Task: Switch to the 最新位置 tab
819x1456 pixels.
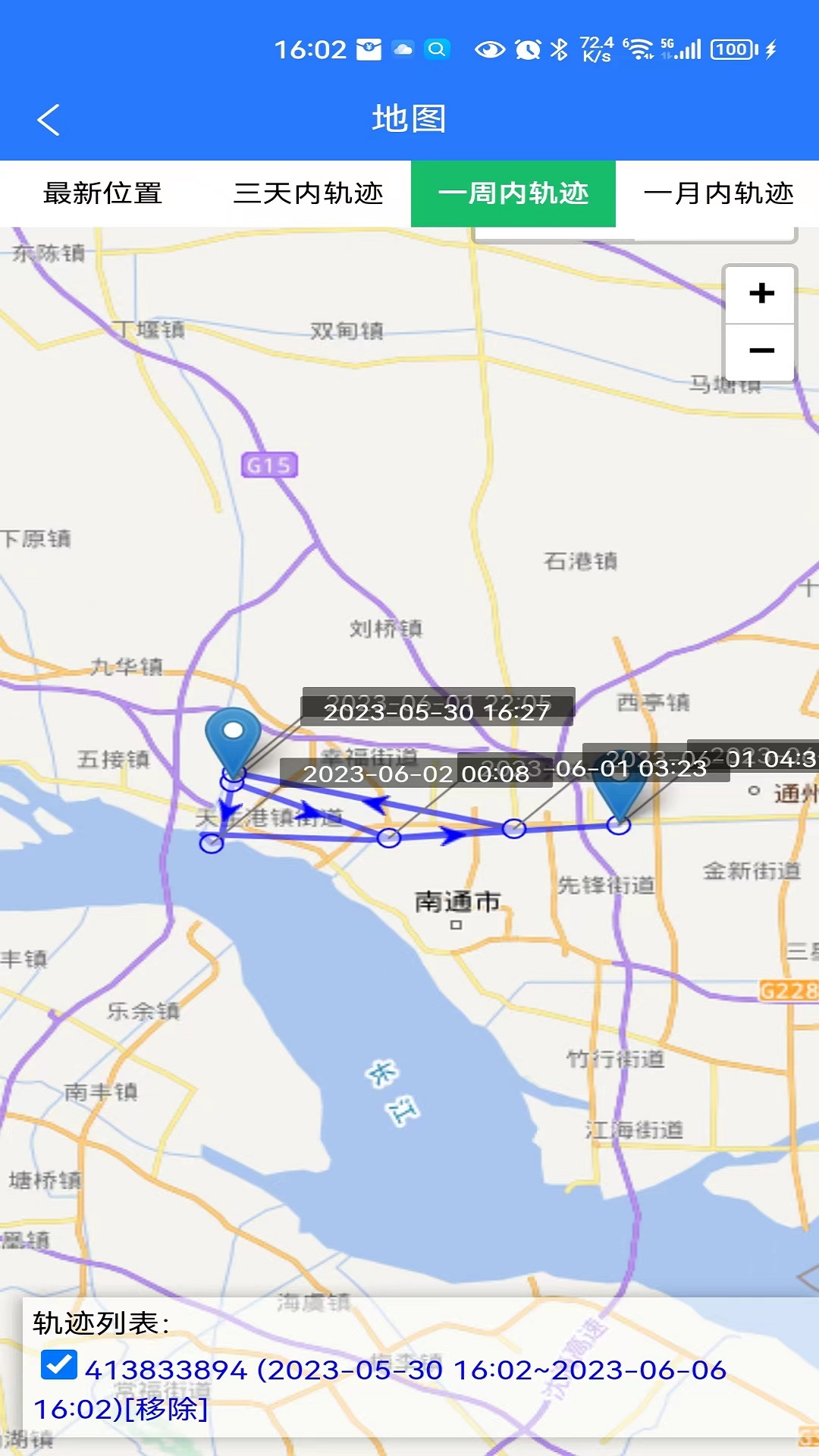Action: pyautogui.click(x=102, y=193)
